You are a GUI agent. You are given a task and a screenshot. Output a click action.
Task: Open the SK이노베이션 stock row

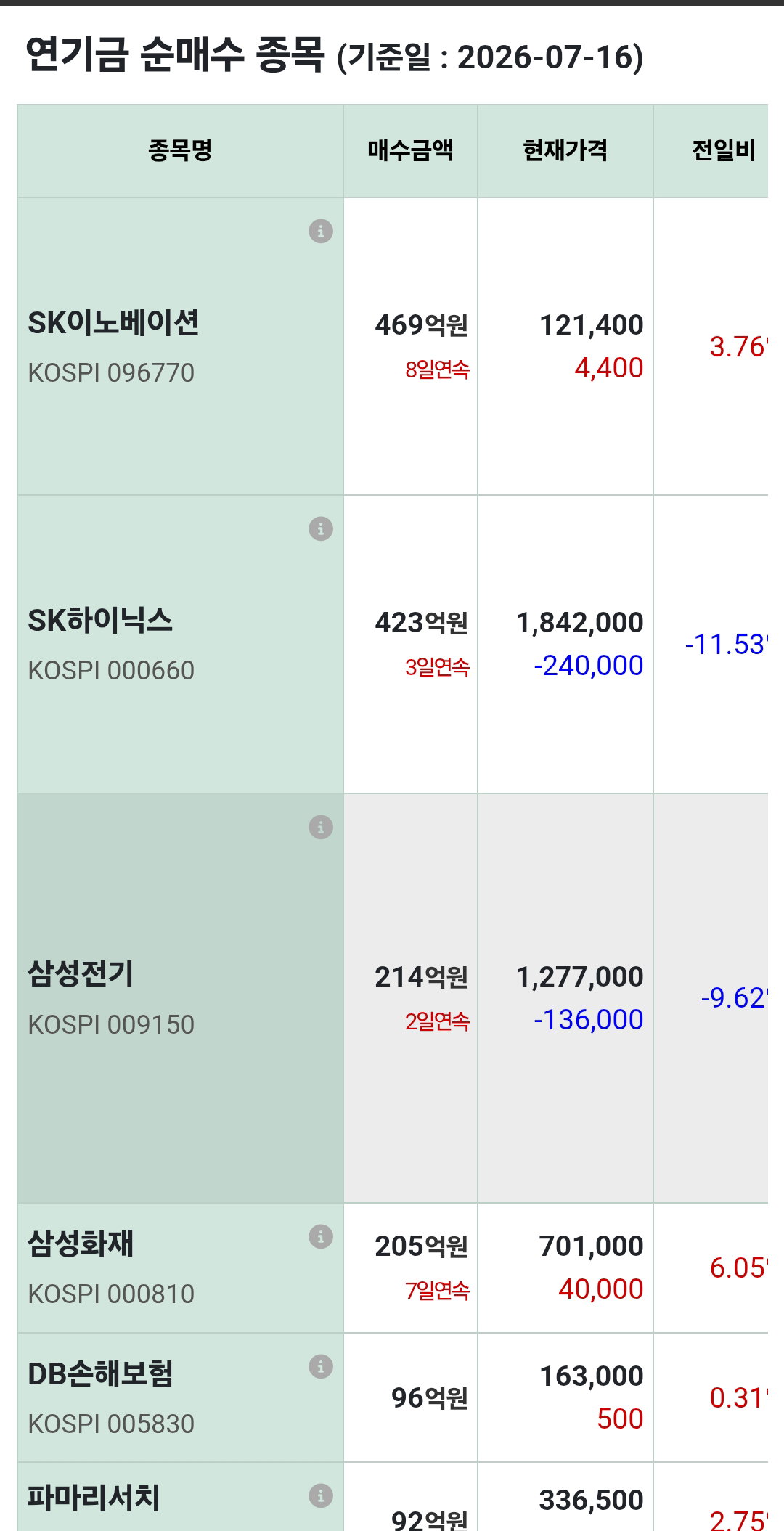[x=393, y=346]
